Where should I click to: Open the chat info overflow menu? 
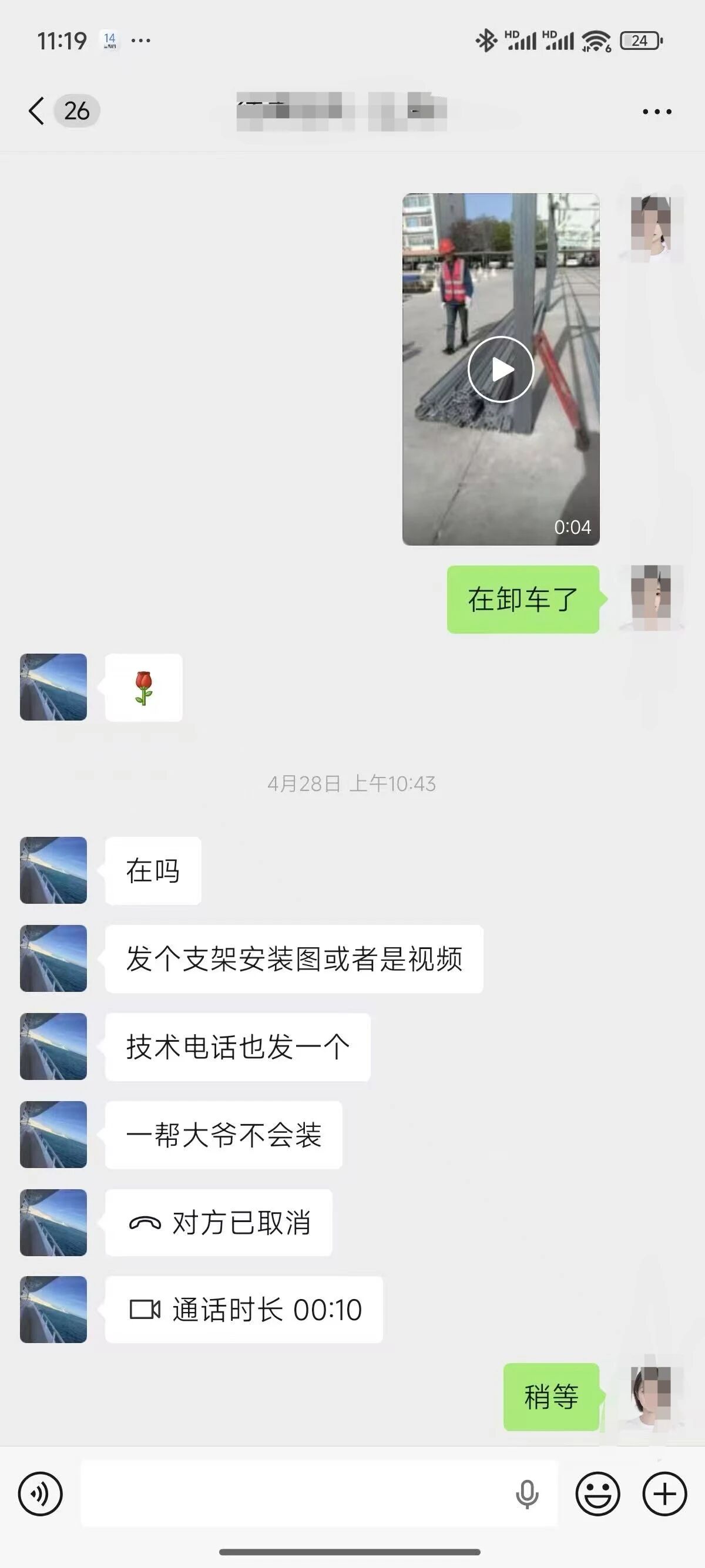pos(657,112)
